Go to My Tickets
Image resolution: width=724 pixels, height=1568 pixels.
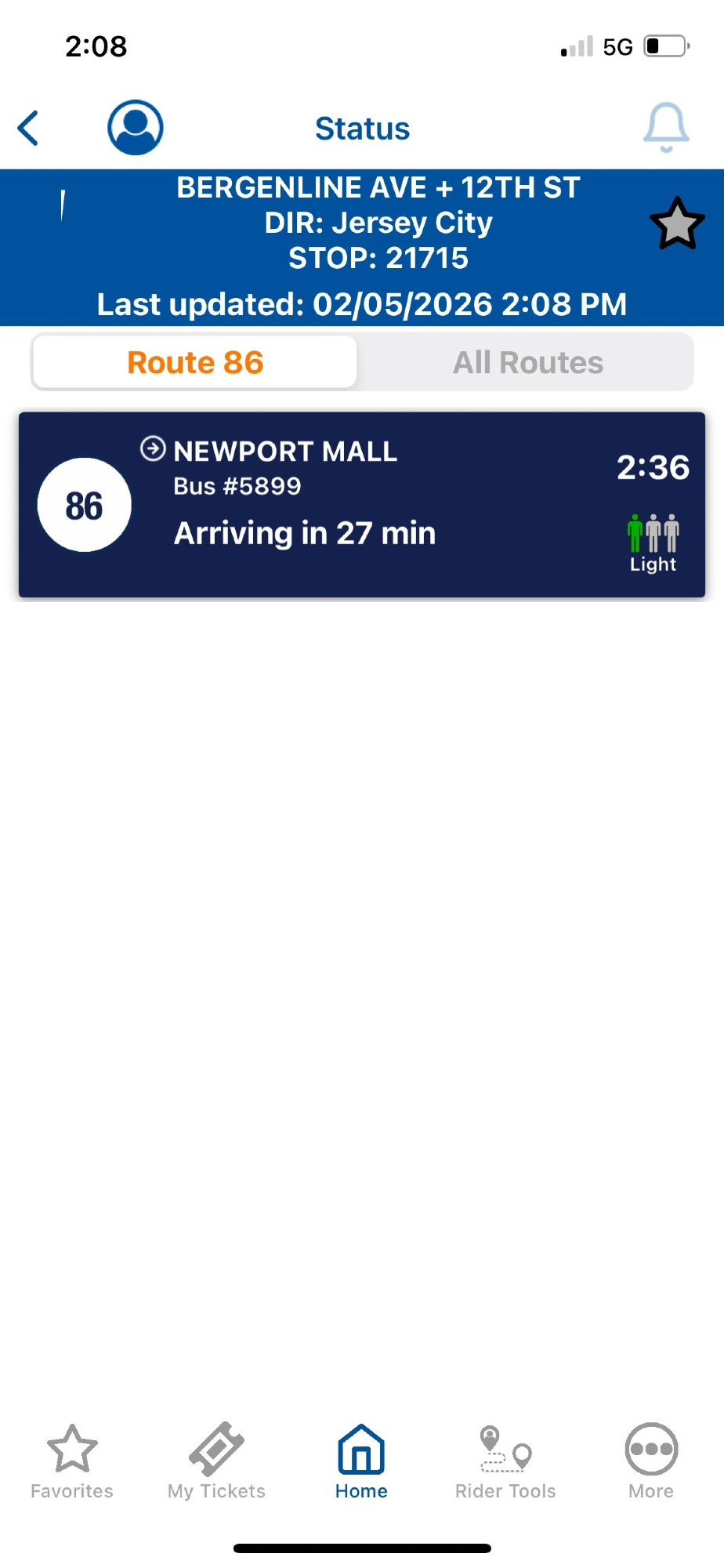click(217, 1461)
